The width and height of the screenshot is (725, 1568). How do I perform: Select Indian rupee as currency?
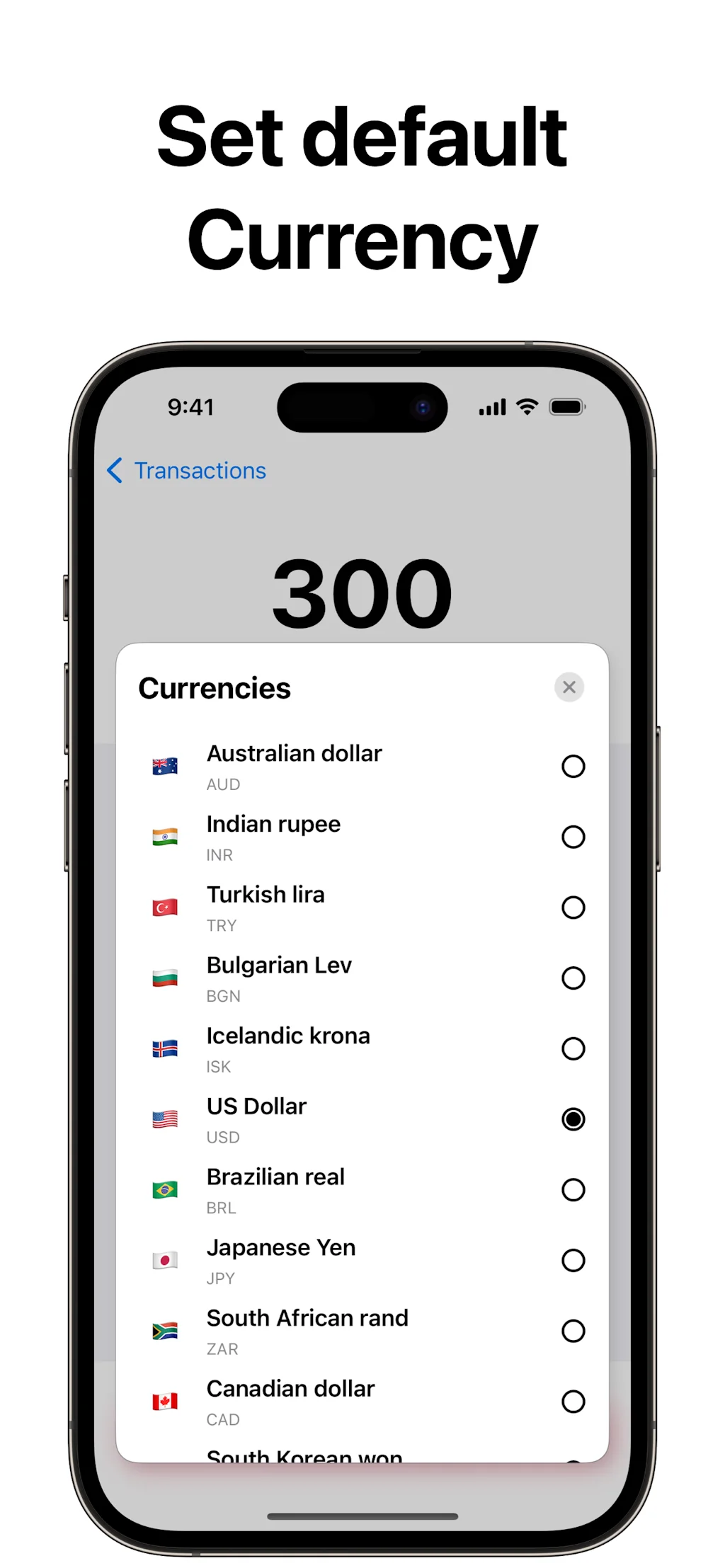click(x=573, y=837)
